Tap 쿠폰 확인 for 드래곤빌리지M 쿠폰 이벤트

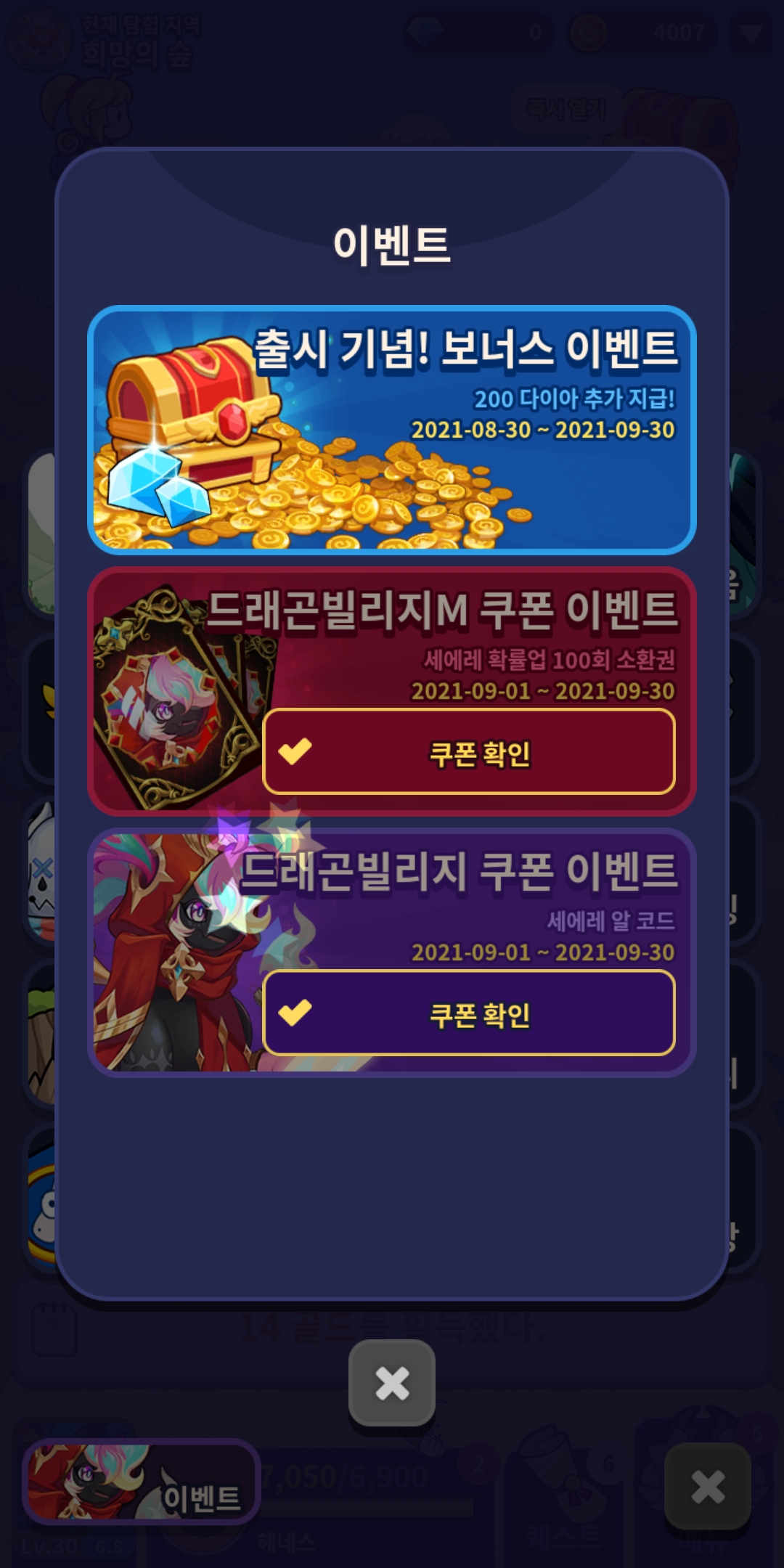click(x=469, y=752)
